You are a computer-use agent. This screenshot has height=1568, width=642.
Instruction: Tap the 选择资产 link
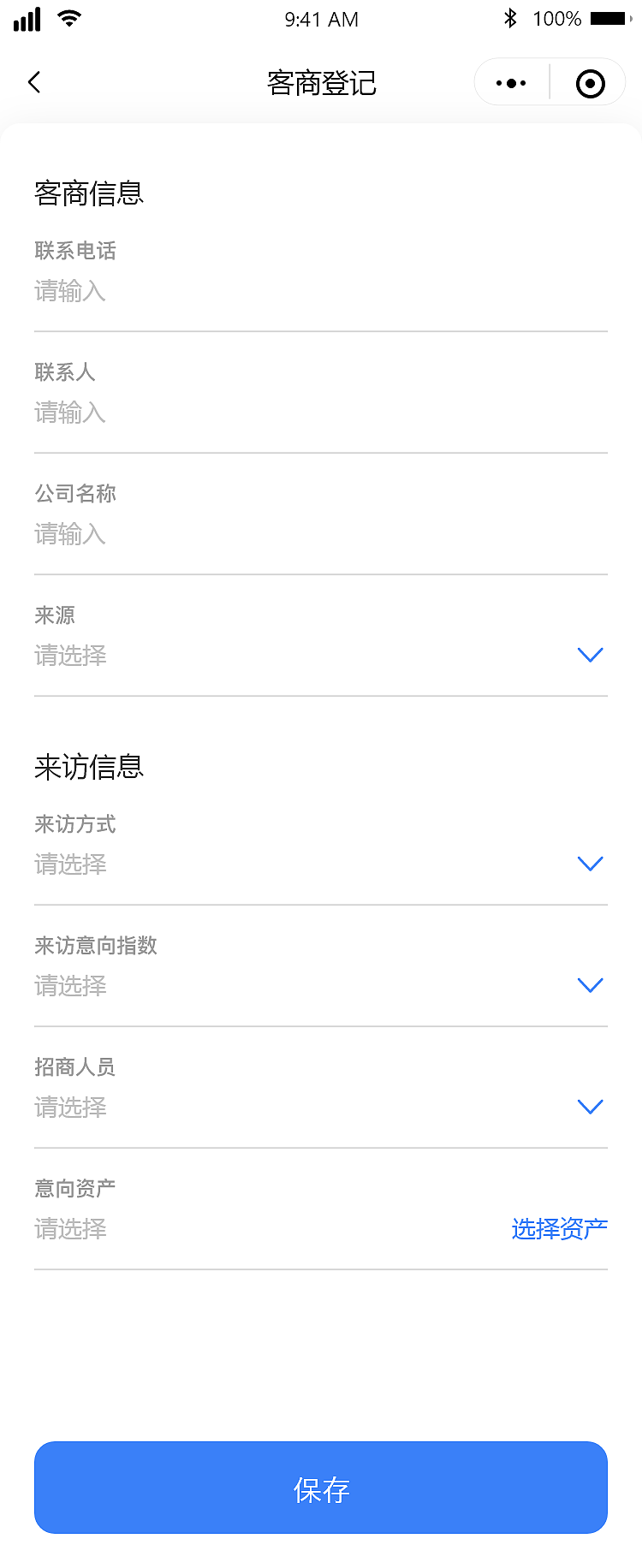[x=559, y=1227]
